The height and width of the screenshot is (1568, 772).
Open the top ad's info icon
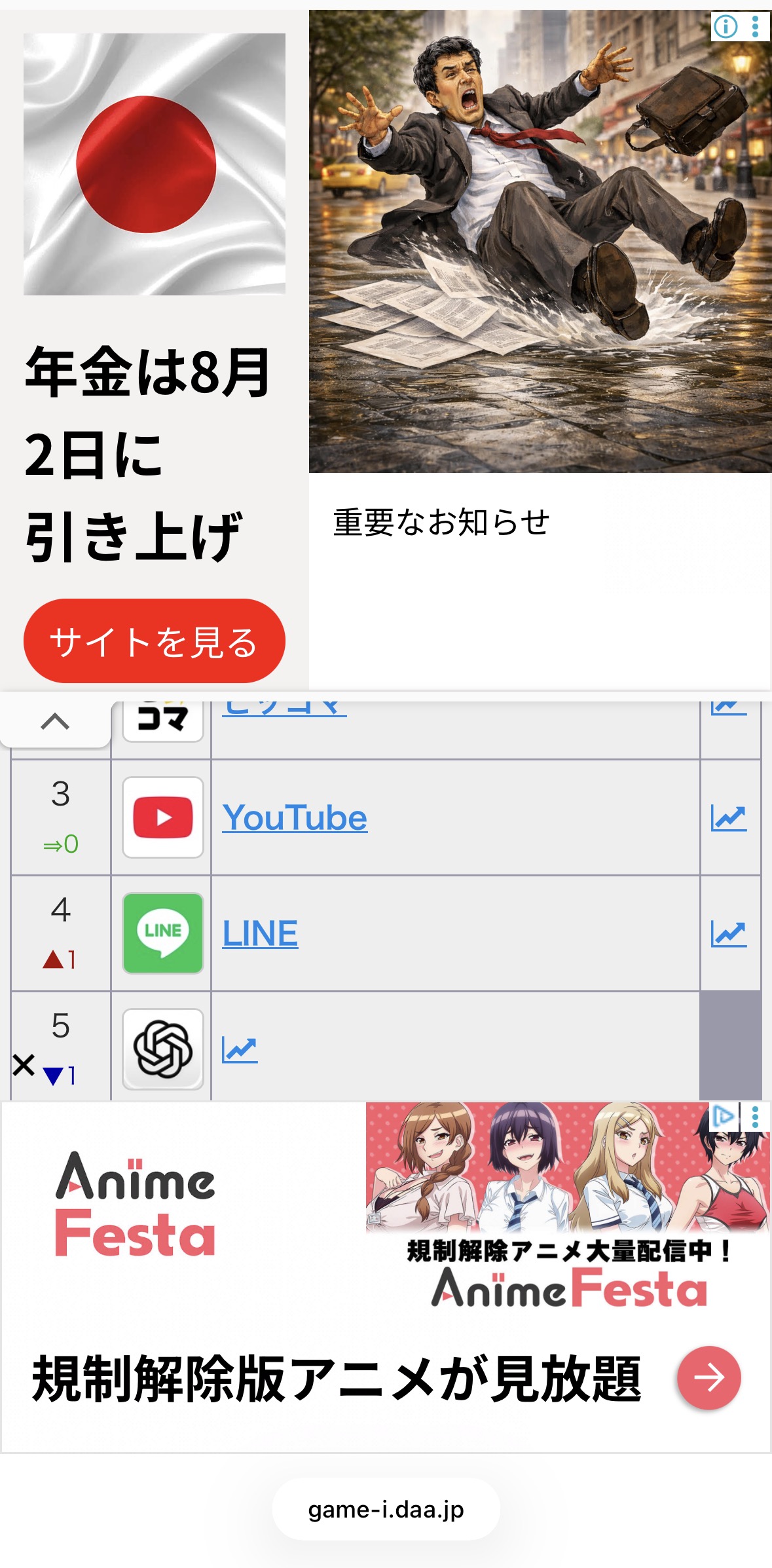[x=726, y=27]
